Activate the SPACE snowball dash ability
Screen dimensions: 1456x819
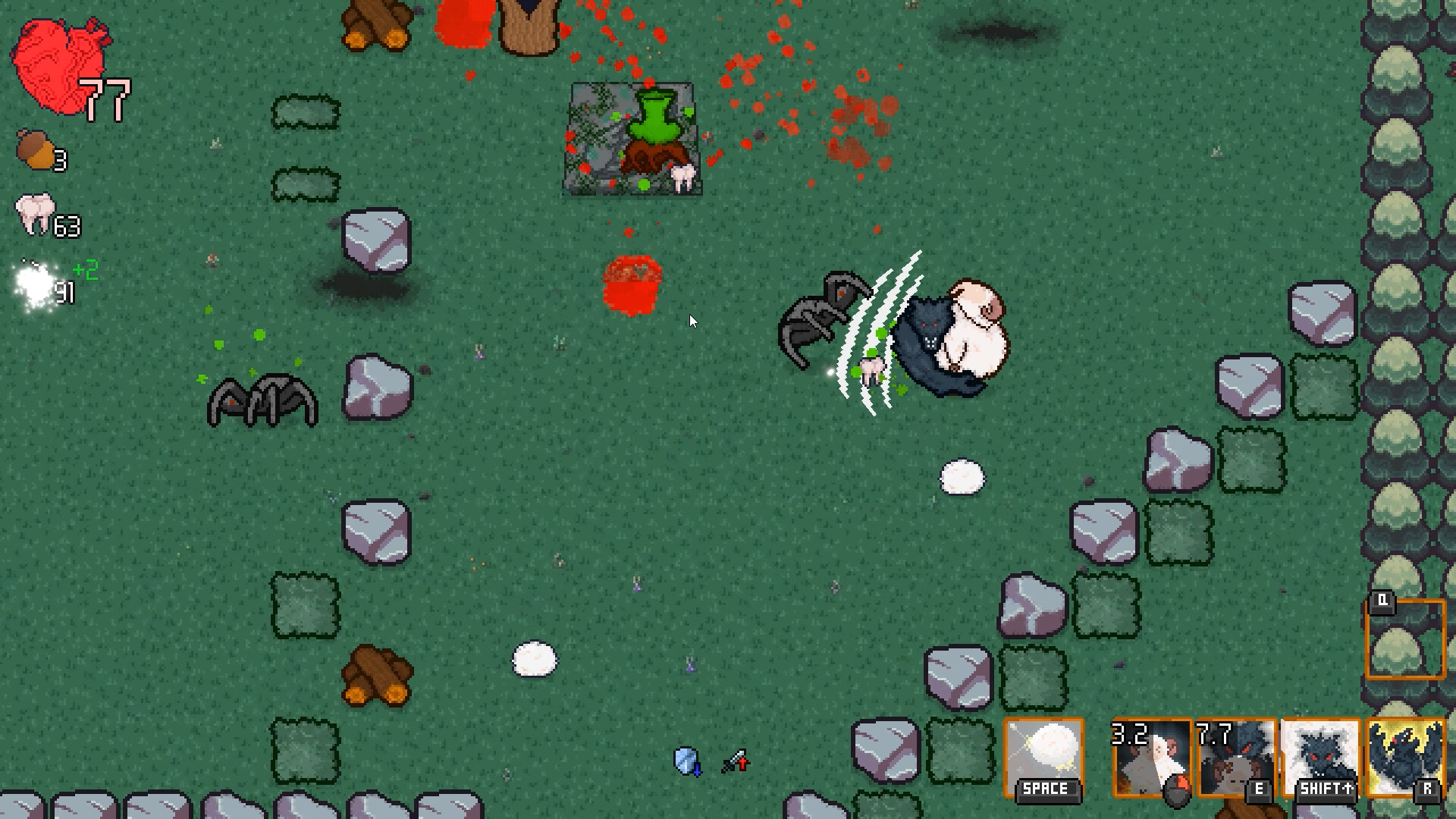pos(1044,757)
